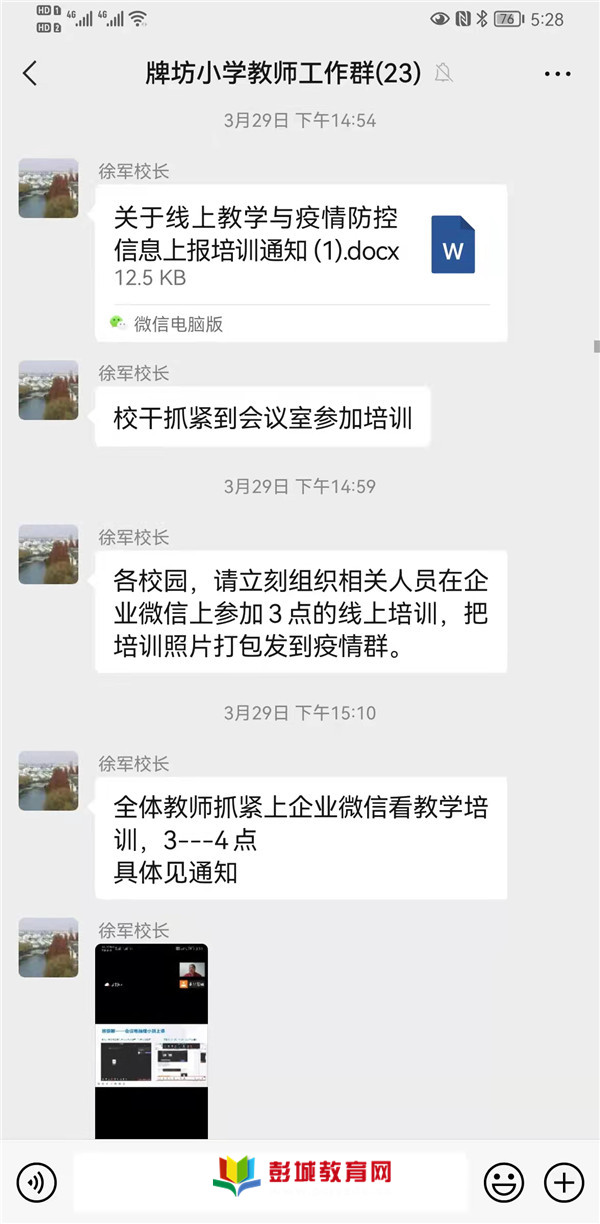Tap 徐军校长's avatar beside 各校园 message

tap(48, 555)
